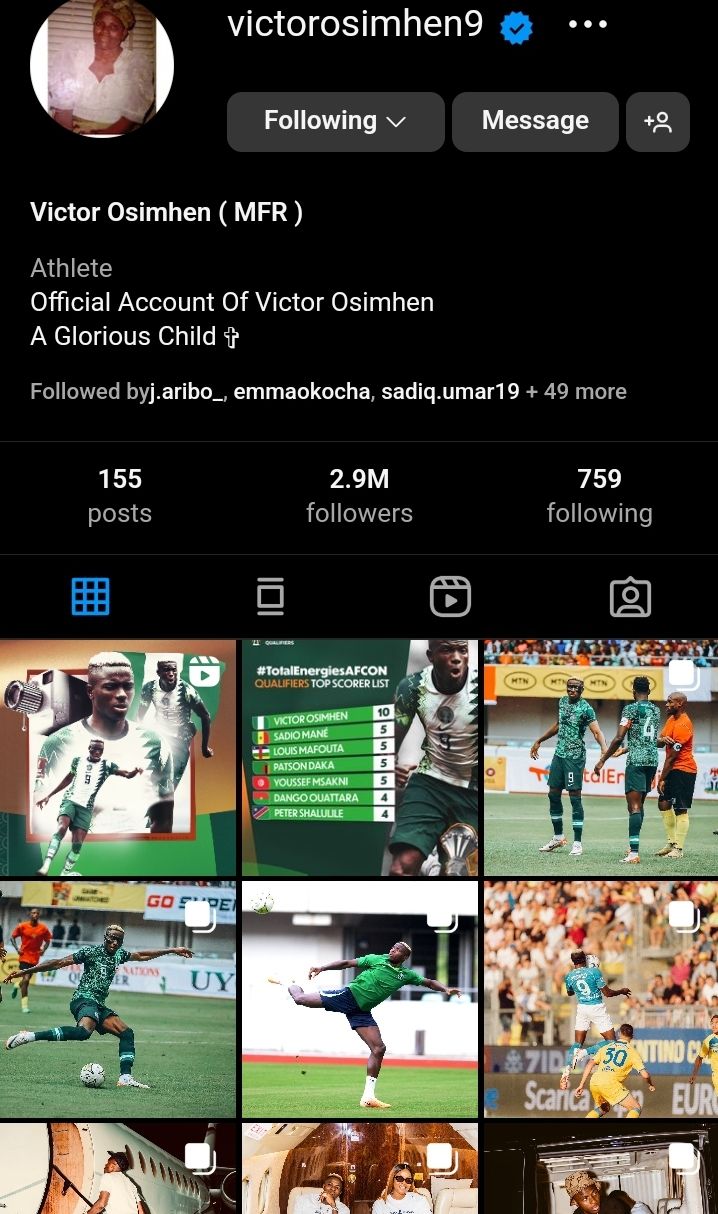Image resolution: width=718 pixels, height=1214 pixels.
Task: Open the following list
Action: click(x=599, y=496)
